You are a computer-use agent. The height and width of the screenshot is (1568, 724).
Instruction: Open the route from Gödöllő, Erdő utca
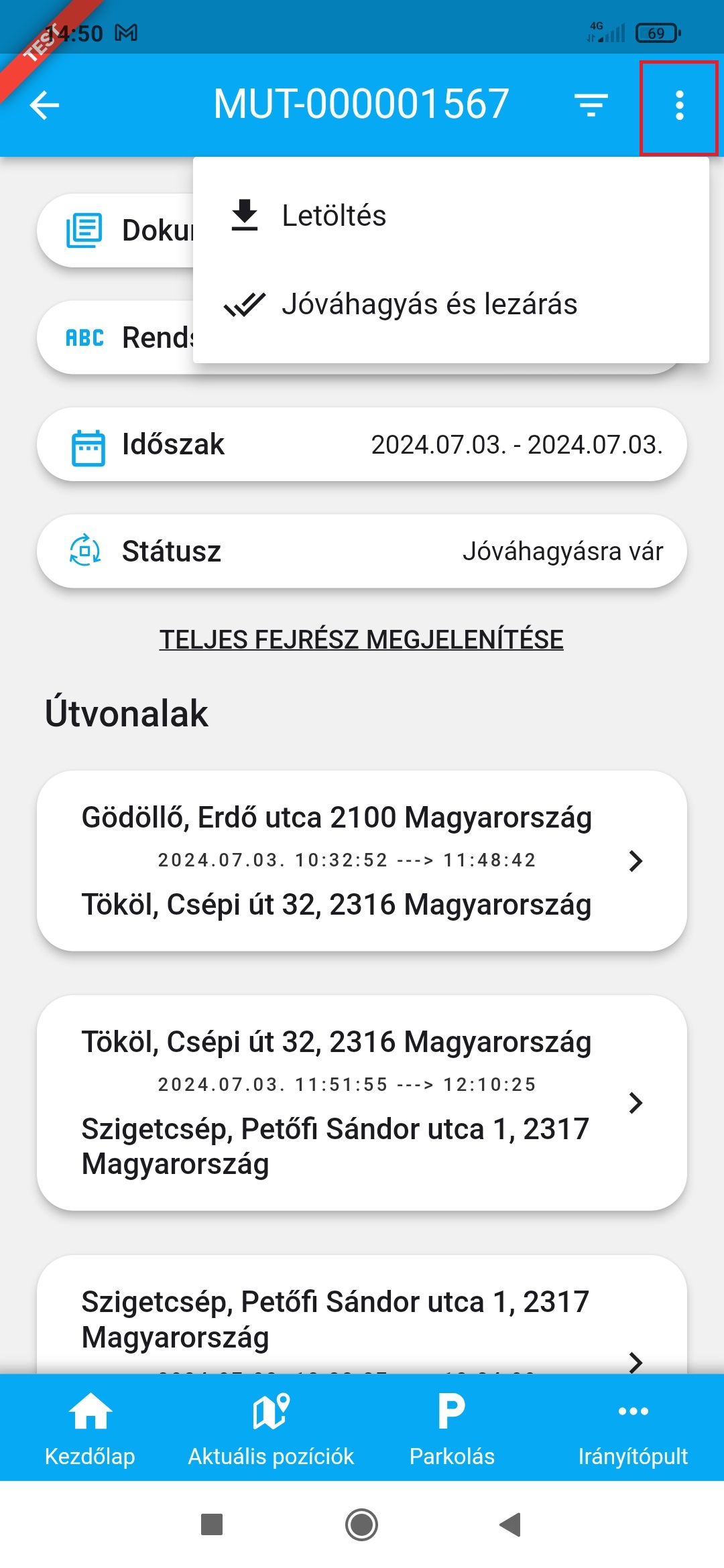coord(362,860)
